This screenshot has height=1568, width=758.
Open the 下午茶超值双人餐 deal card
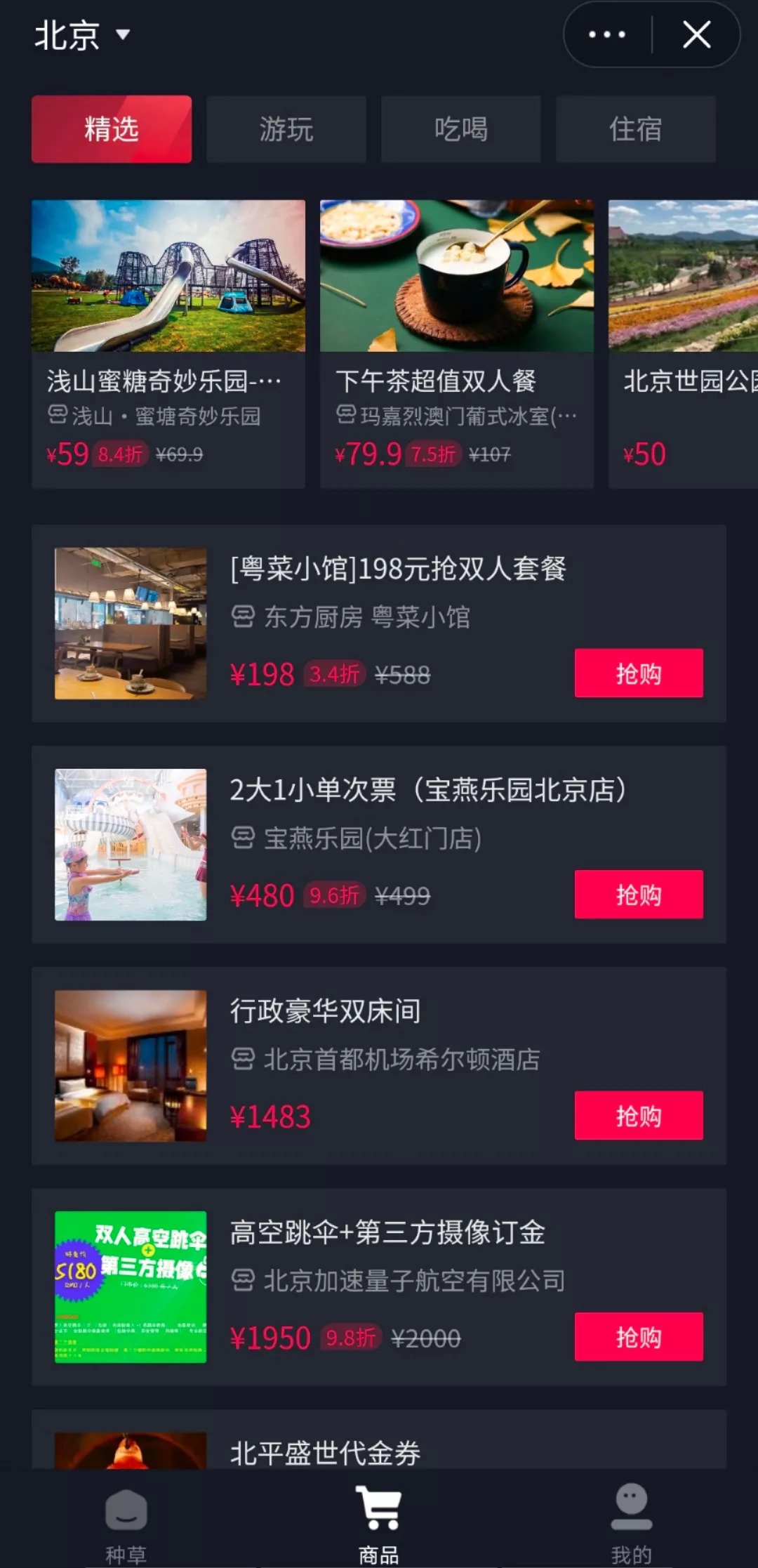457,343
